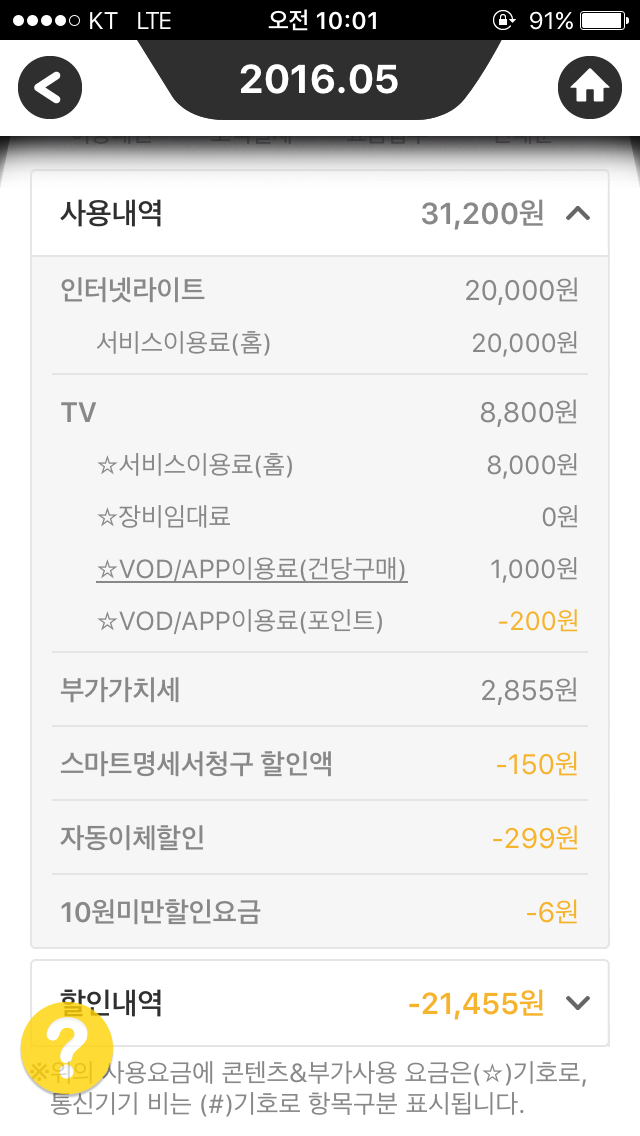The width and height of the screenshot is (640, 1136).
Task: Open VOD/APP이용료(건당구매) details link
Action: [x=252, y=569]
